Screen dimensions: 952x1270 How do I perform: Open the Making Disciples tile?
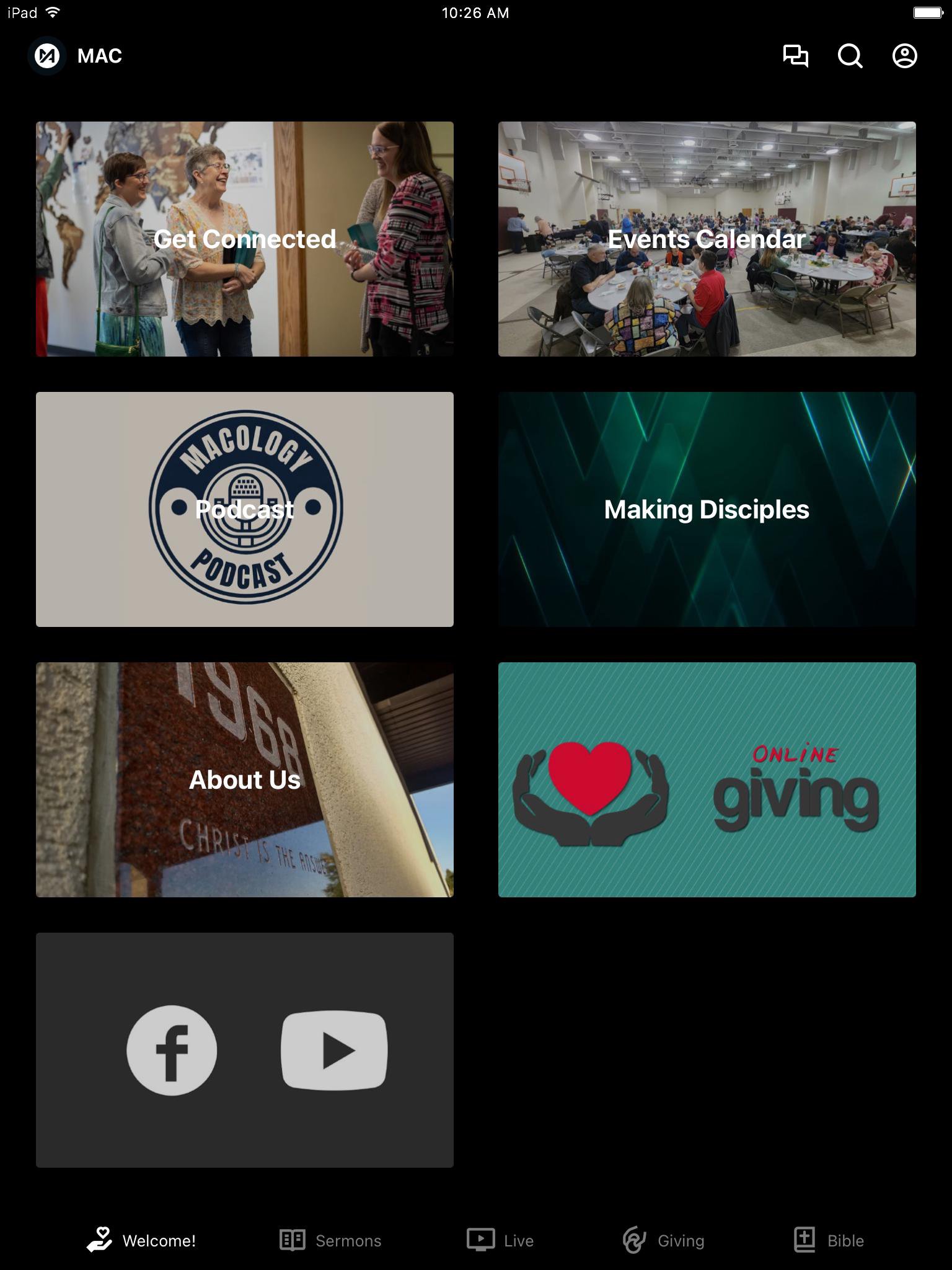point(707,509)
